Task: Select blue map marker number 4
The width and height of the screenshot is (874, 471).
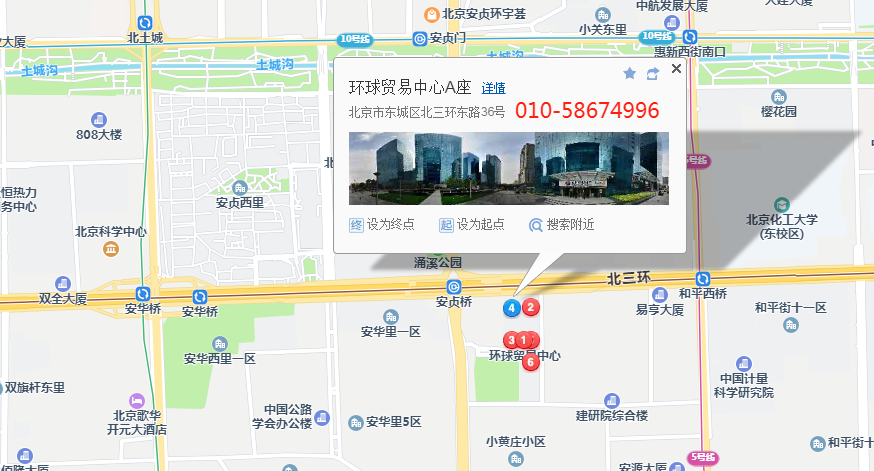Action: point(512,308)
